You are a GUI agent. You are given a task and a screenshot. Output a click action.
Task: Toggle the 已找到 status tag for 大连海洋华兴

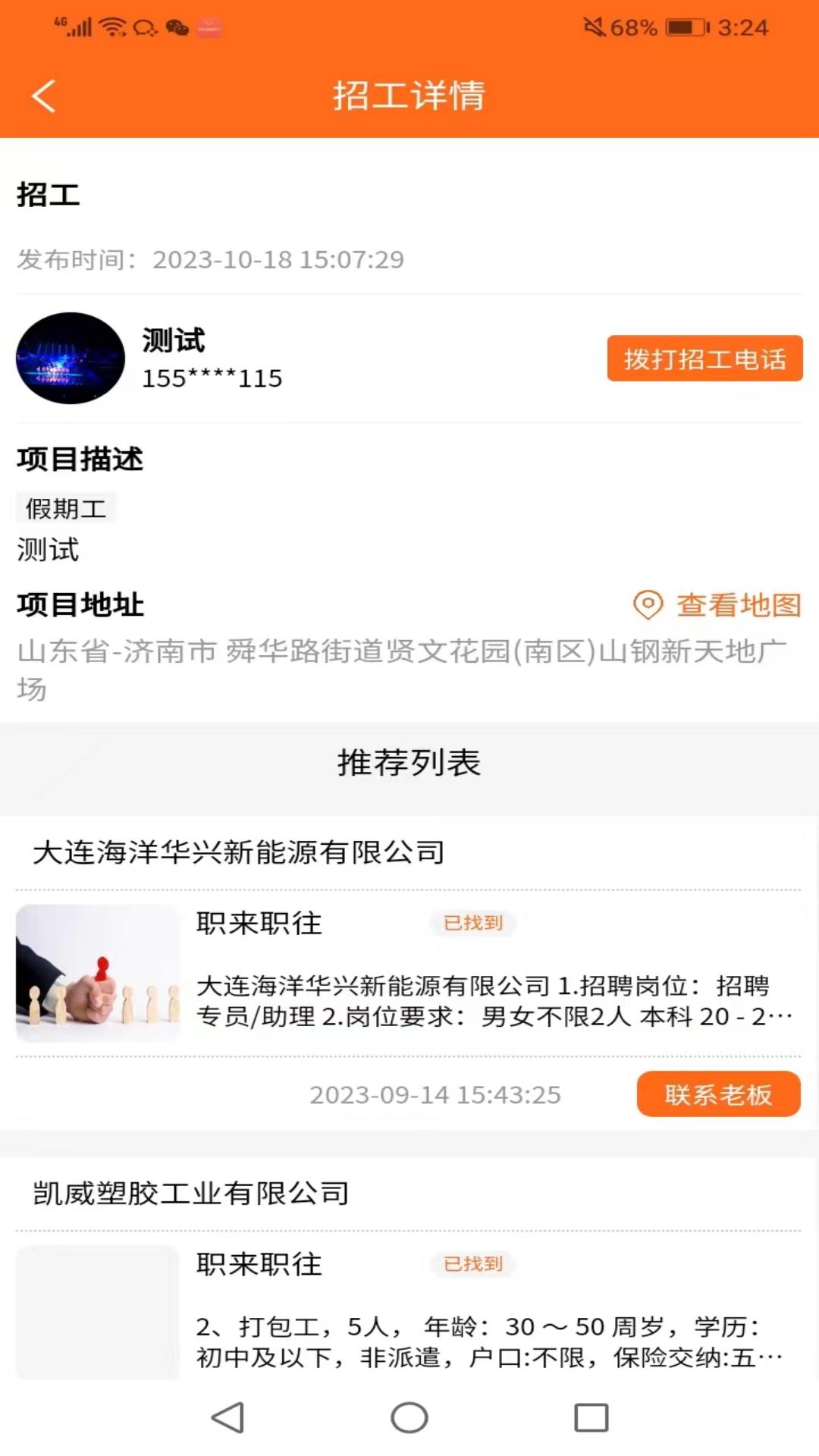[472, 924]
